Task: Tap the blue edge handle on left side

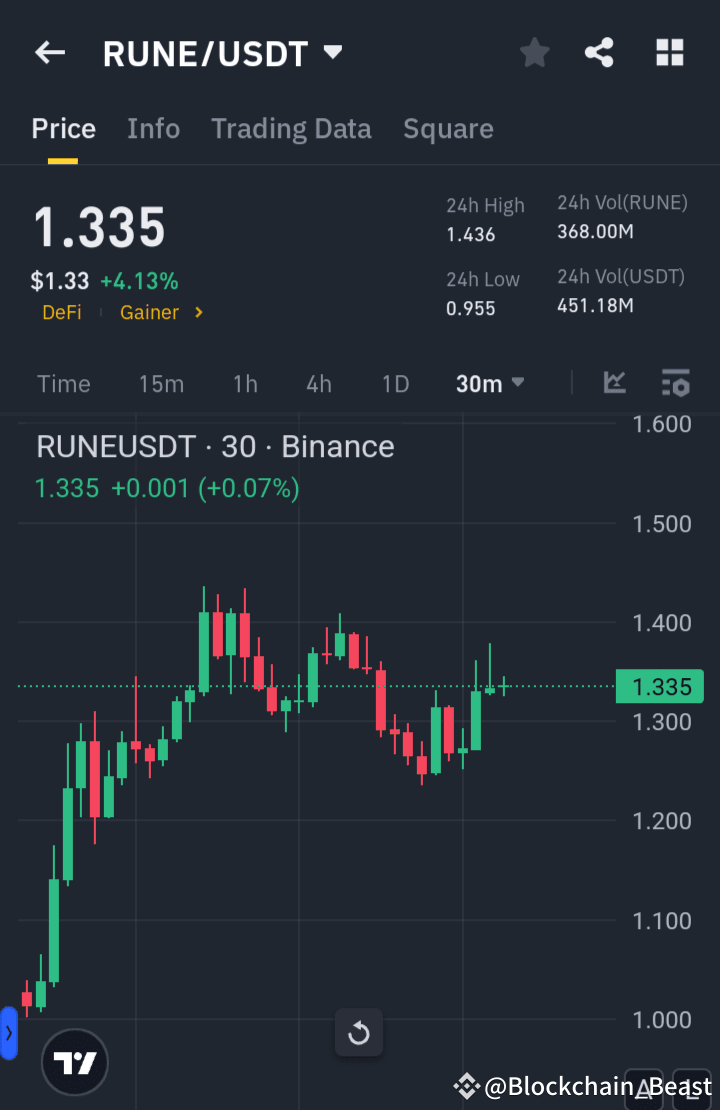Action: click(x=10, y=1034)
